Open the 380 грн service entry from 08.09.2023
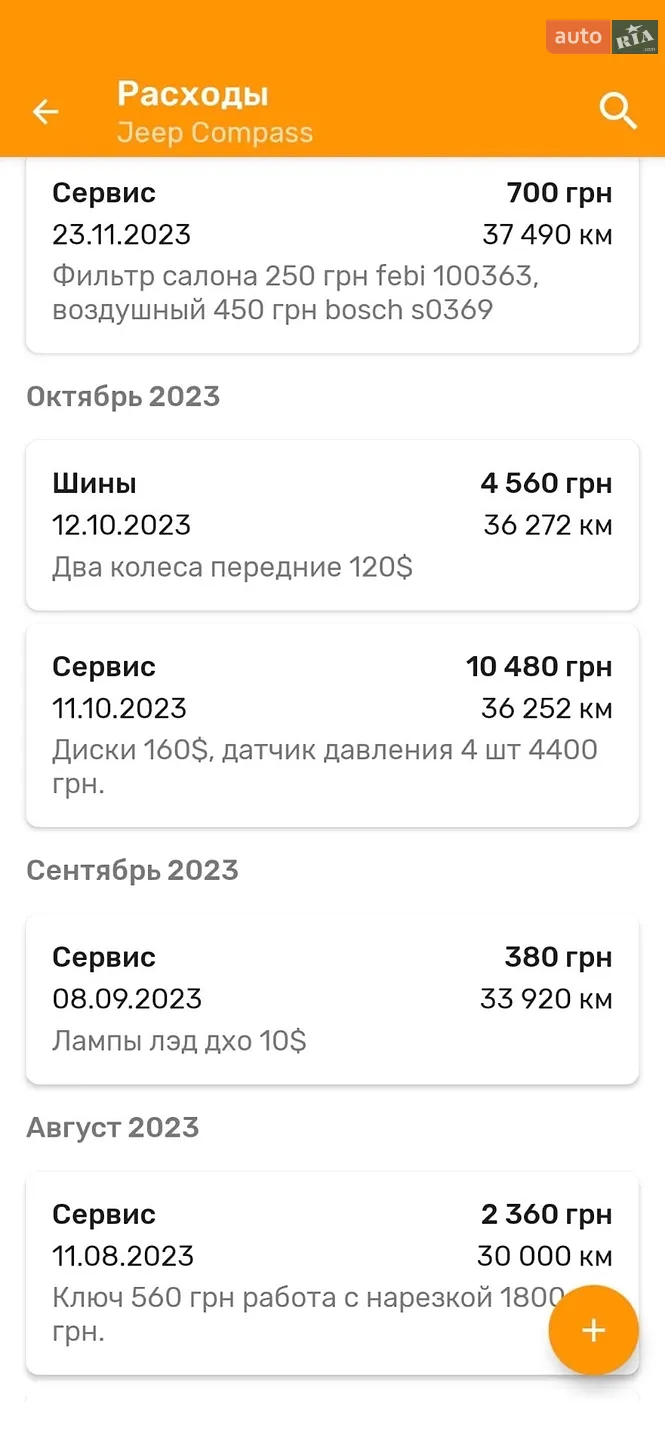This screenshot has width=665, height=1440. pyautogui.click(x=332, y=999)
